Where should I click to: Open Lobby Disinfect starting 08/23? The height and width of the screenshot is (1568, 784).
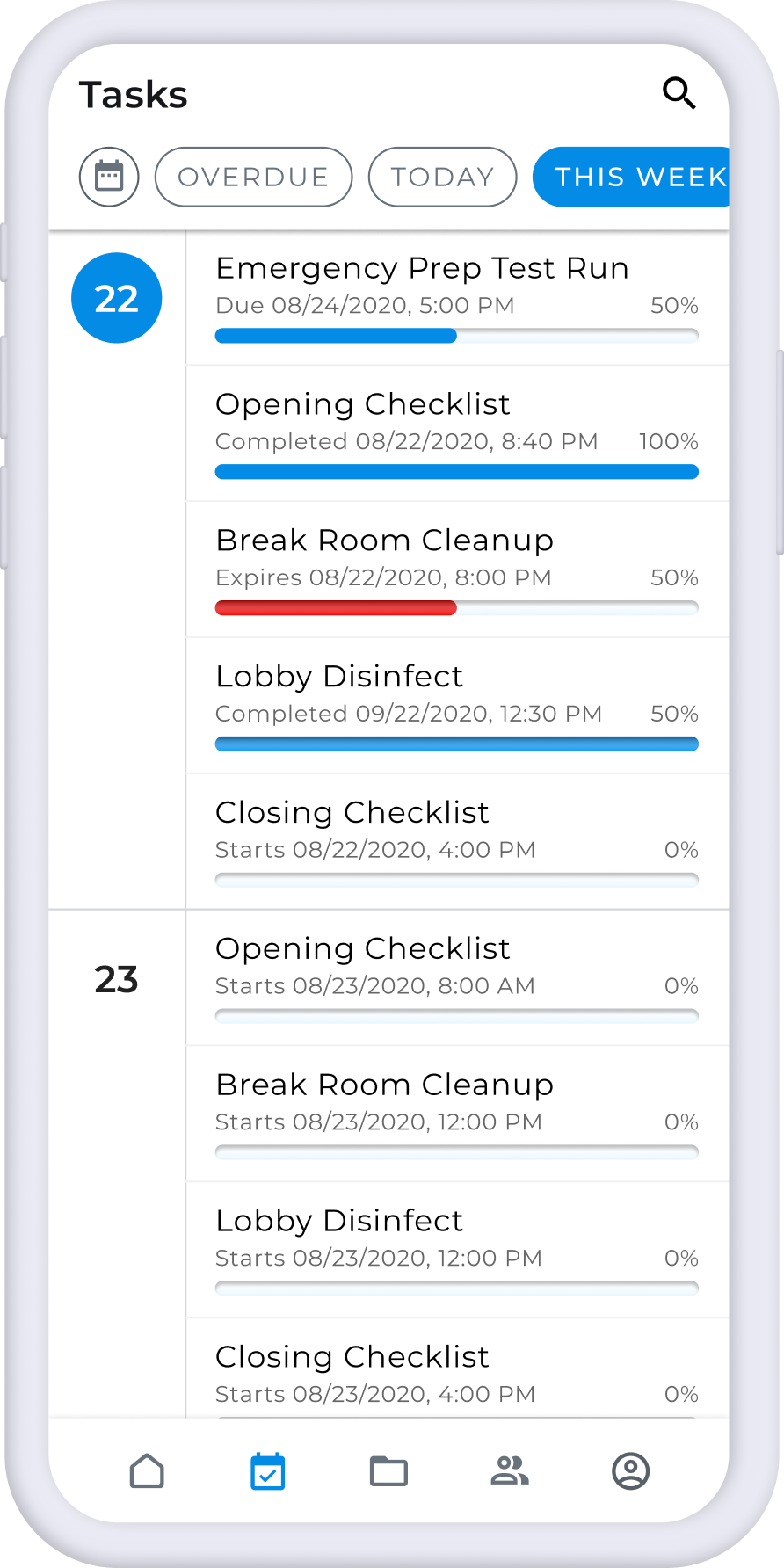tap(457, 1251)
